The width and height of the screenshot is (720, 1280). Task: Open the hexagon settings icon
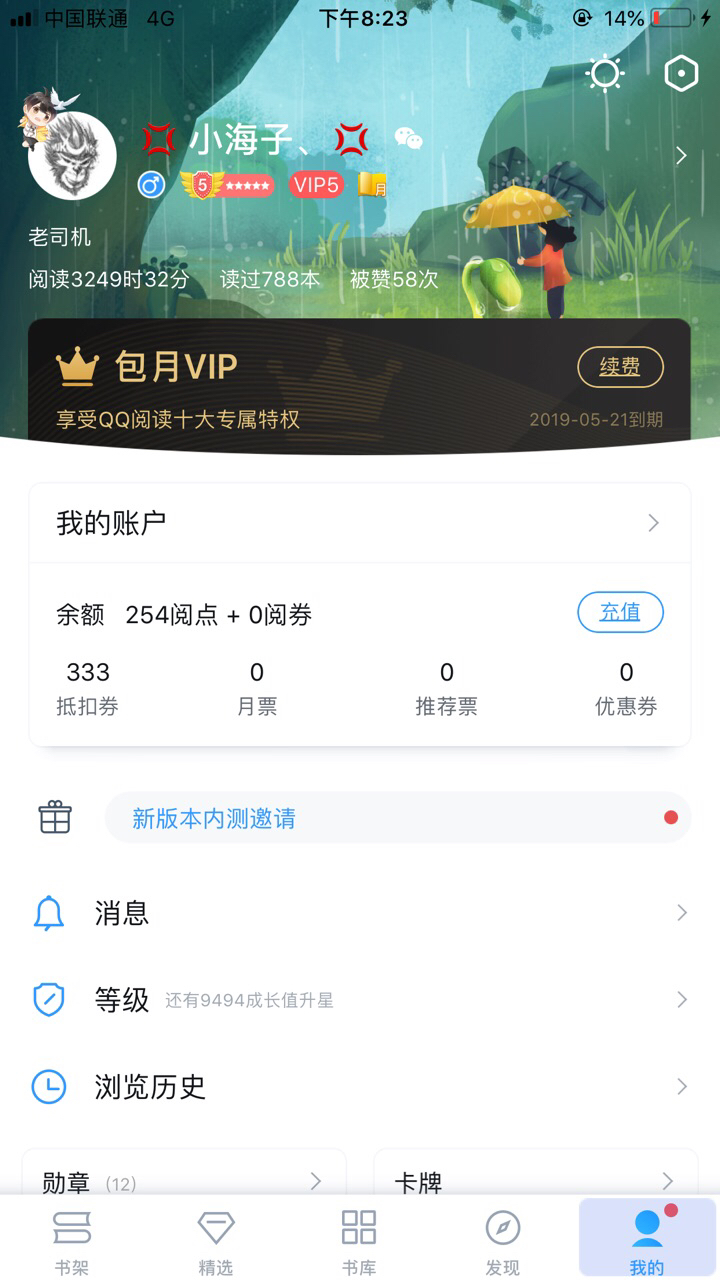point(681,74)
